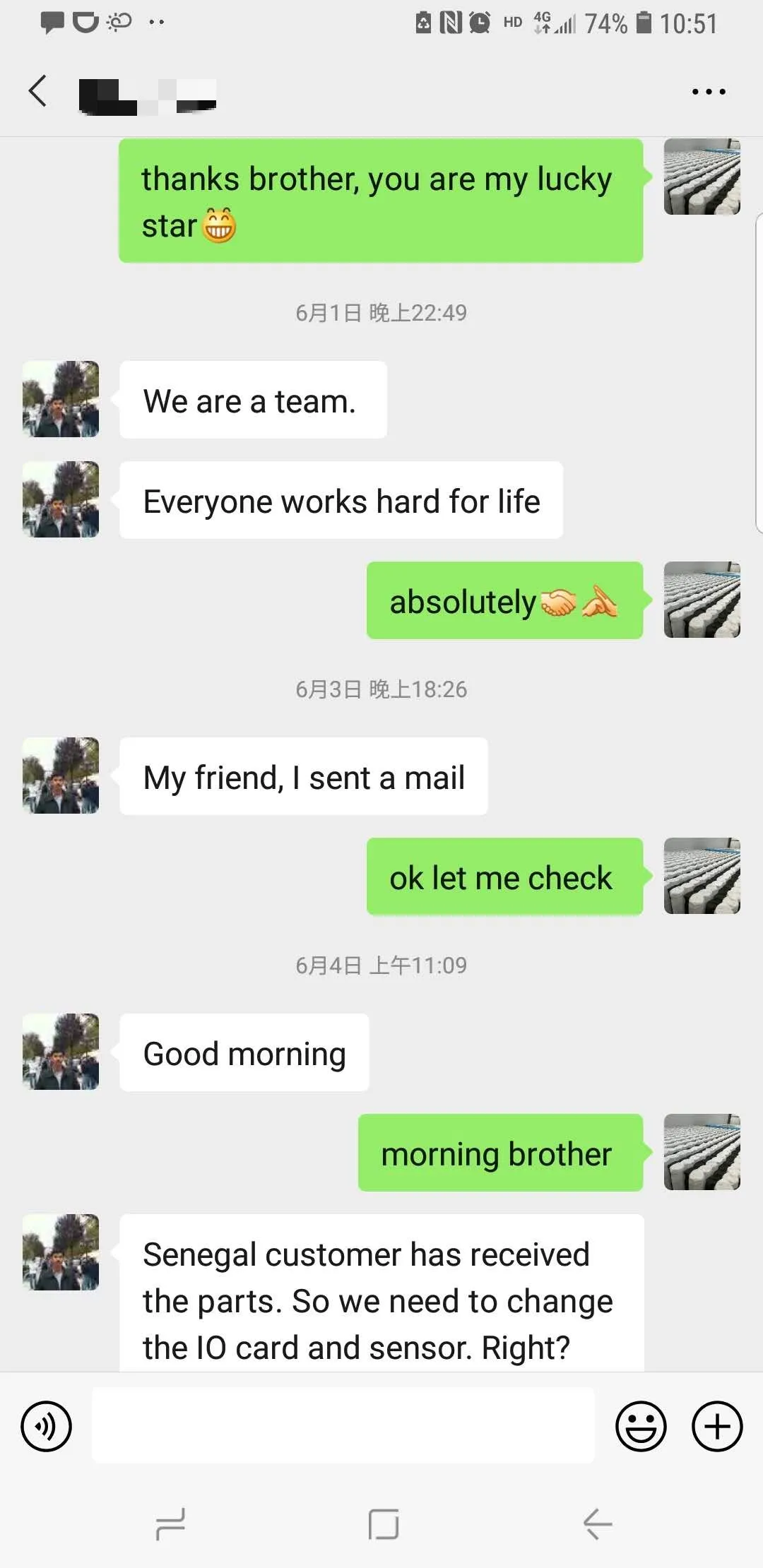
Task: Open own avatar beside "ok let me check"
Action: coord(702,876)
